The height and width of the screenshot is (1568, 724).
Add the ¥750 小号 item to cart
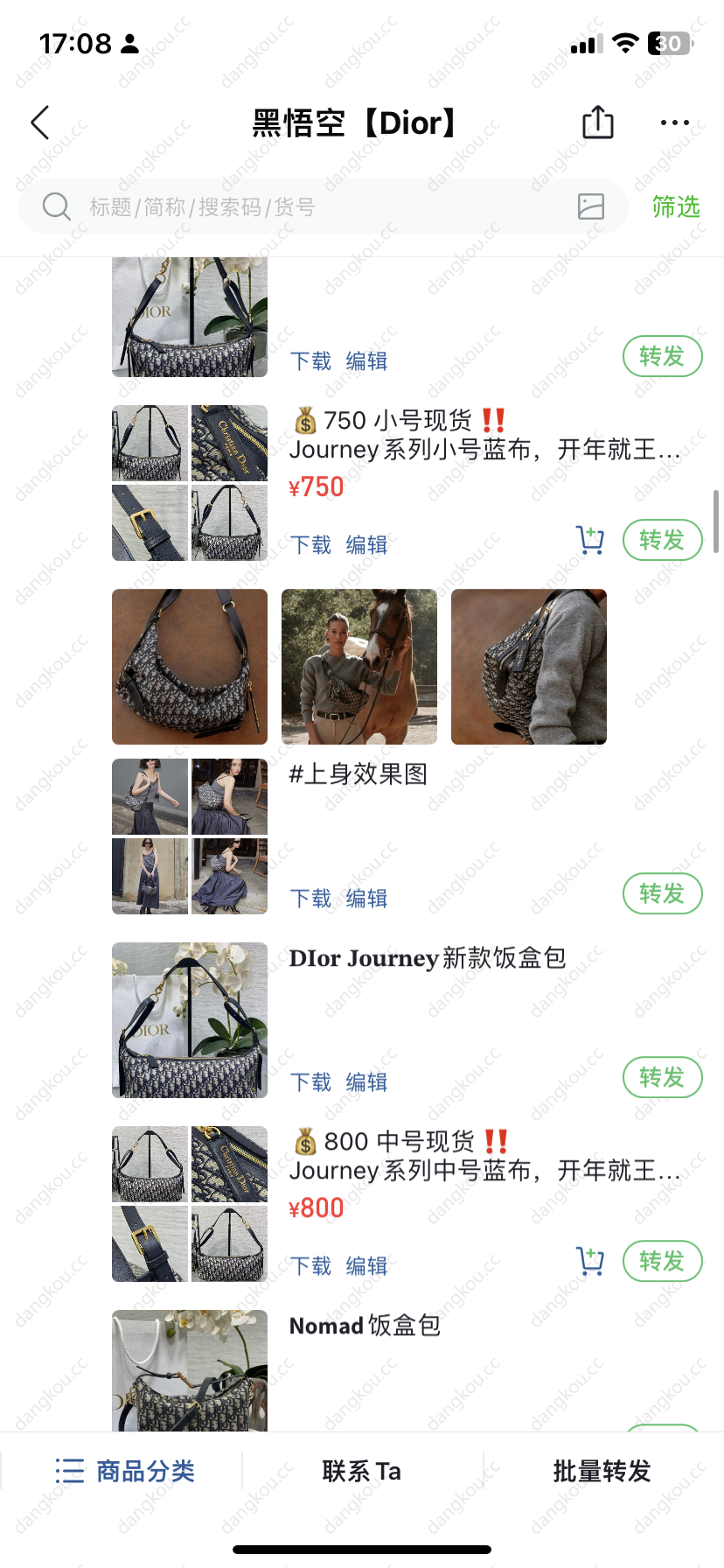(590, 540)
